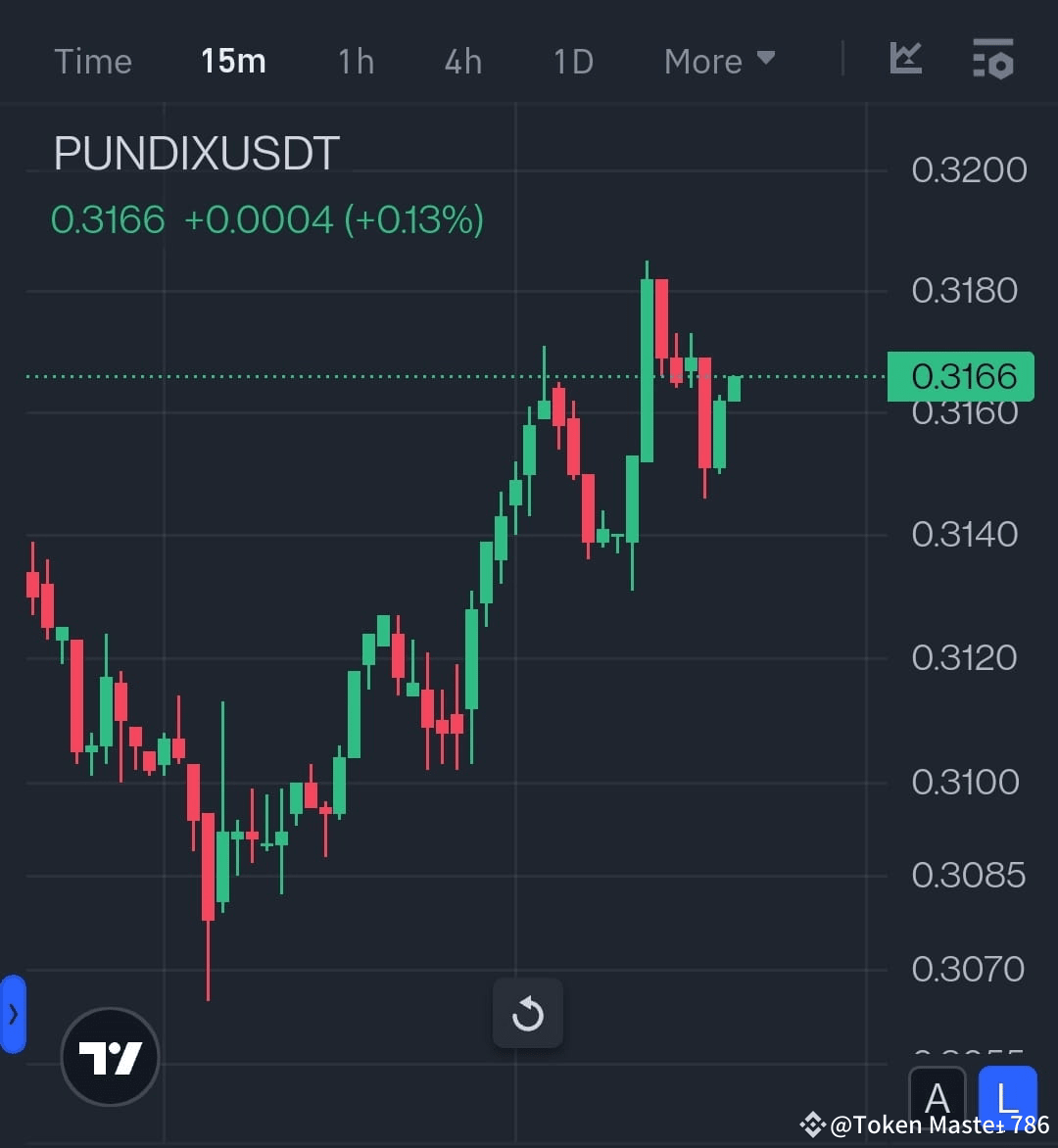The width and height of the screenshot is (1058, 1148).
Task: Open the More intervals dropdown
Action: [x=720, y=60]
